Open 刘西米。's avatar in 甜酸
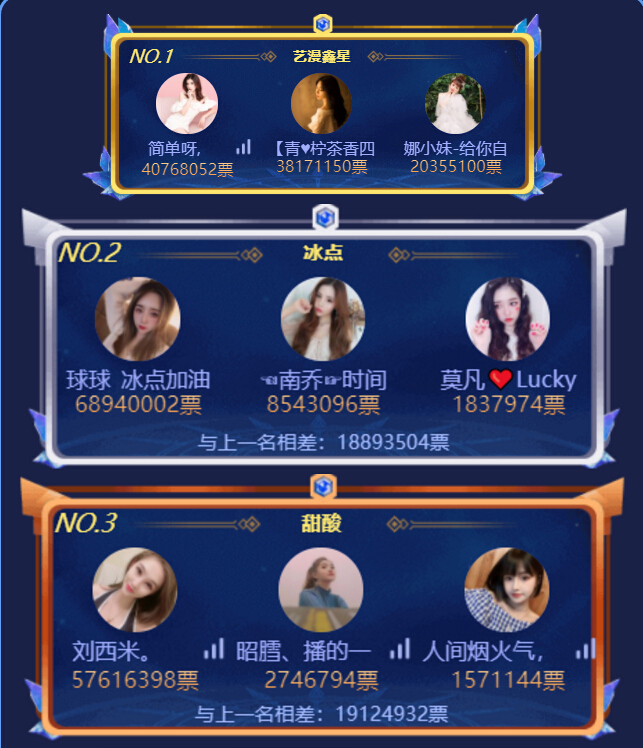 [135, 590]
